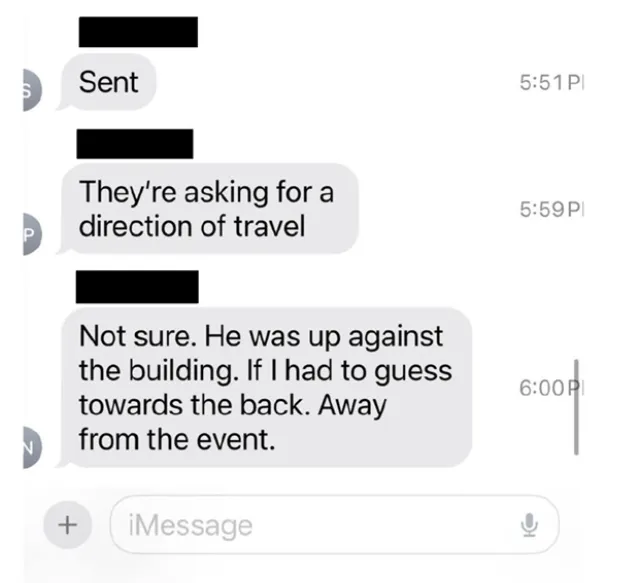Record audio with the microphone icon

click(x=530, y=524)
